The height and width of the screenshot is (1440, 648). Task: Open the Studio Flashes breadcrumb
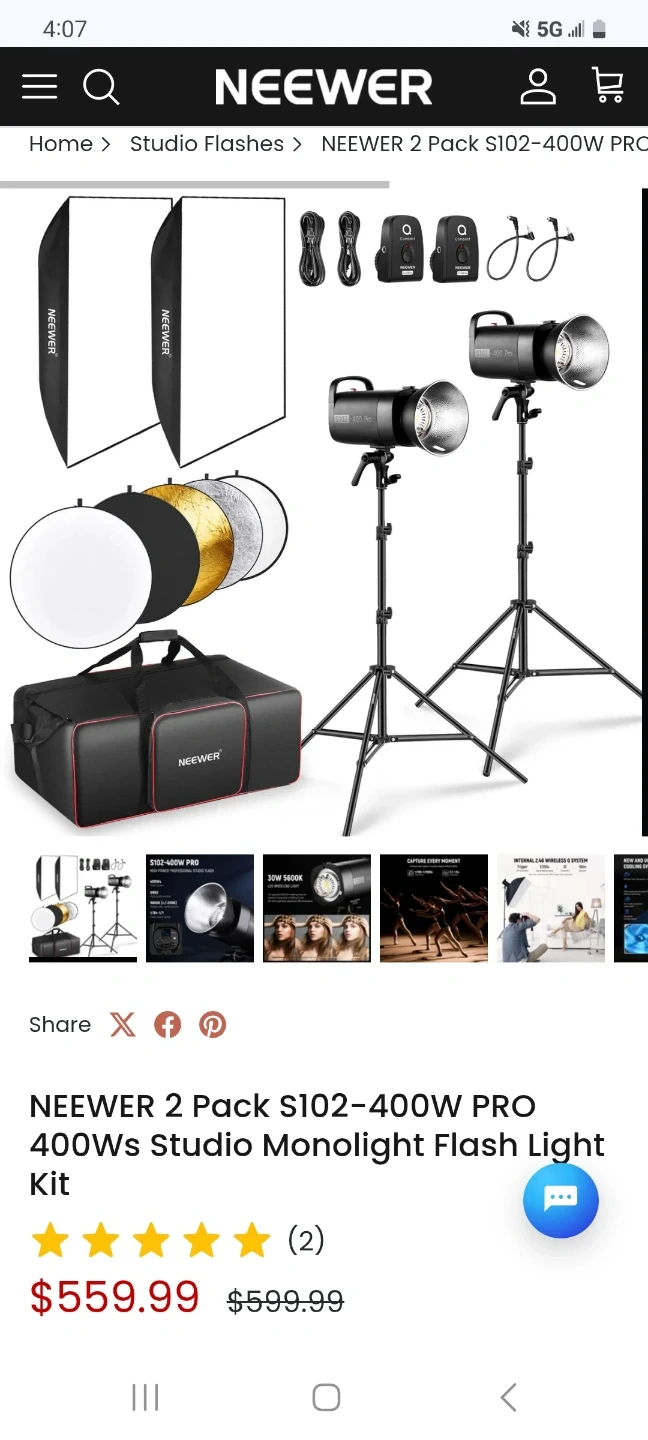tap(207, 144)
